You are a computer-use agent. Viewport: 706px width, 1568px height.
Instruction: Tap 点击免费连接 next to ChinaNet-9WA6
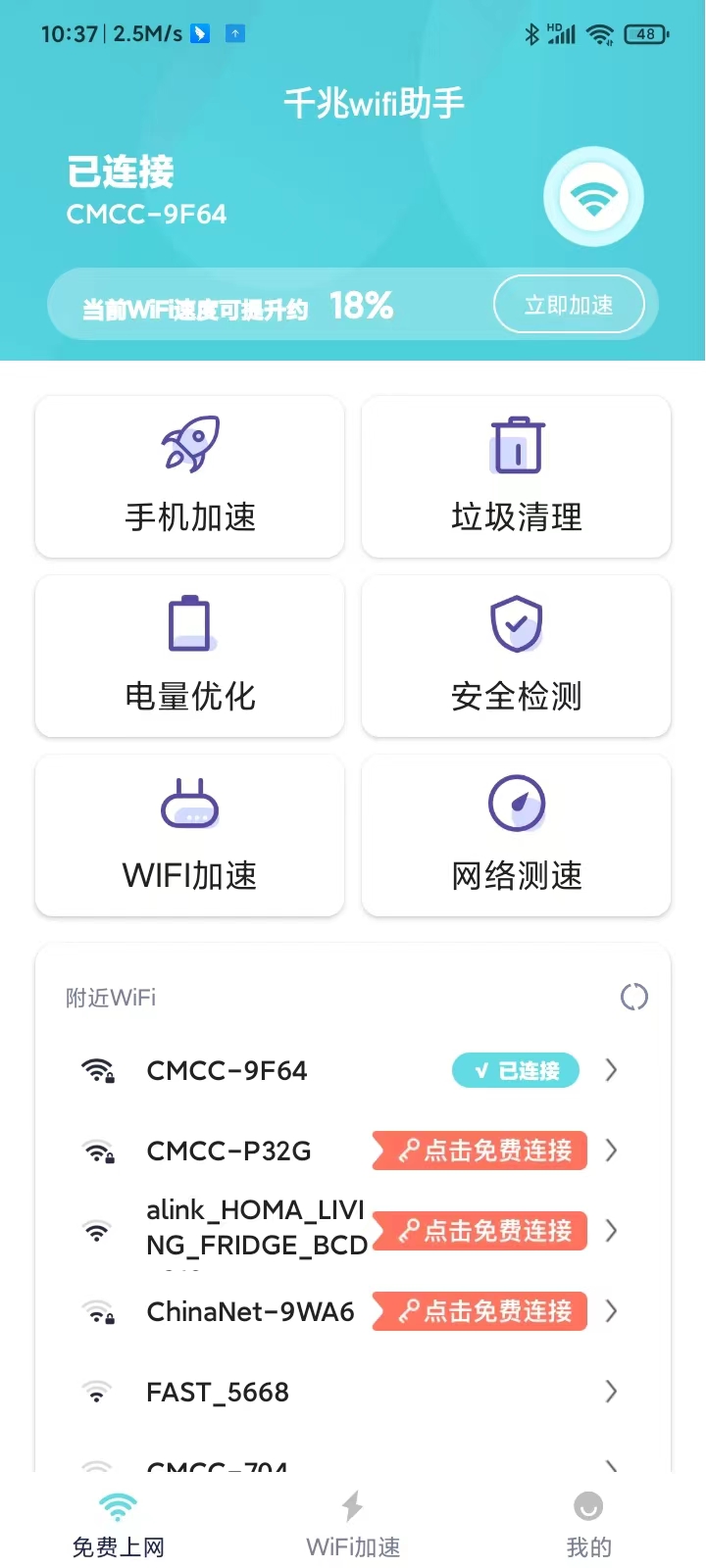(479, 1311)
